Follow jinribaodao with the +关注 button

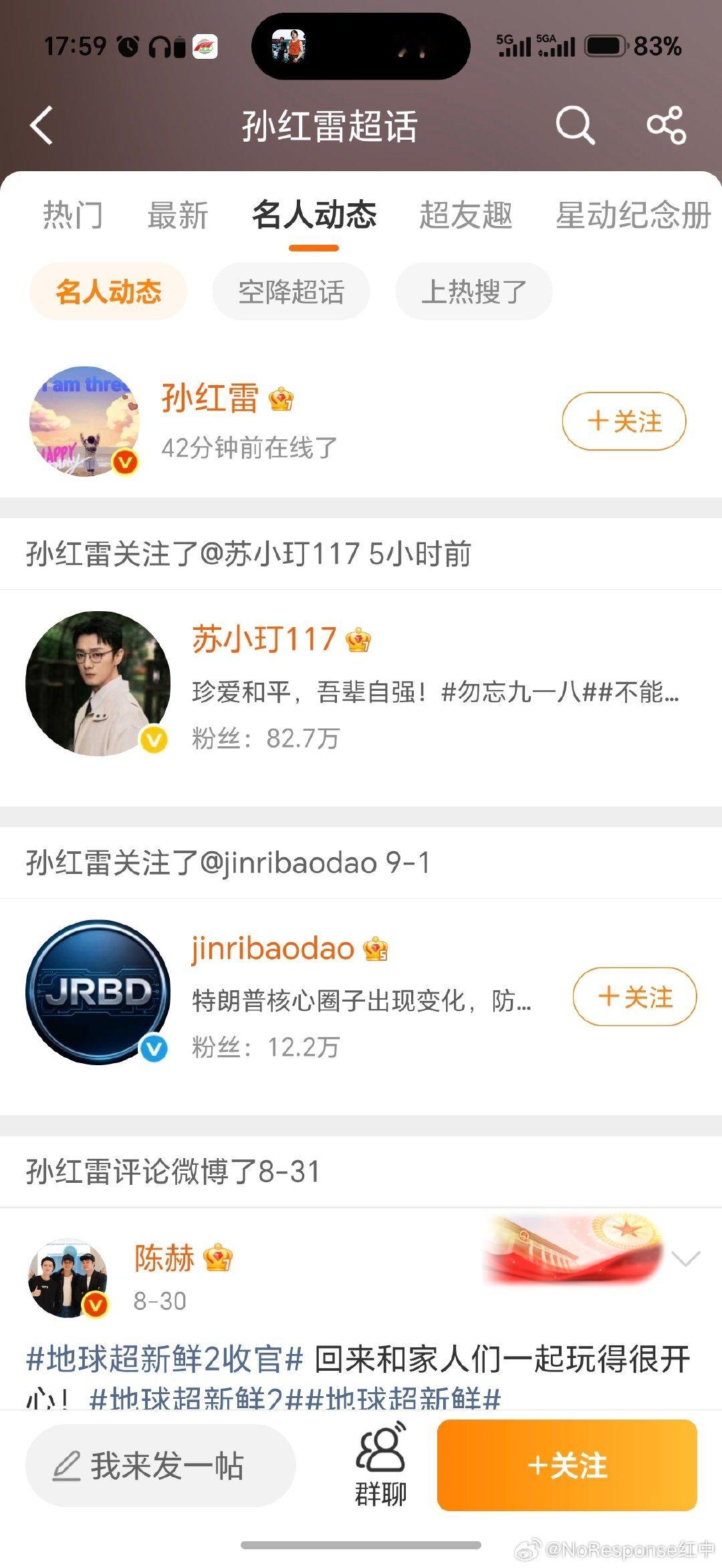click(634, 996)
